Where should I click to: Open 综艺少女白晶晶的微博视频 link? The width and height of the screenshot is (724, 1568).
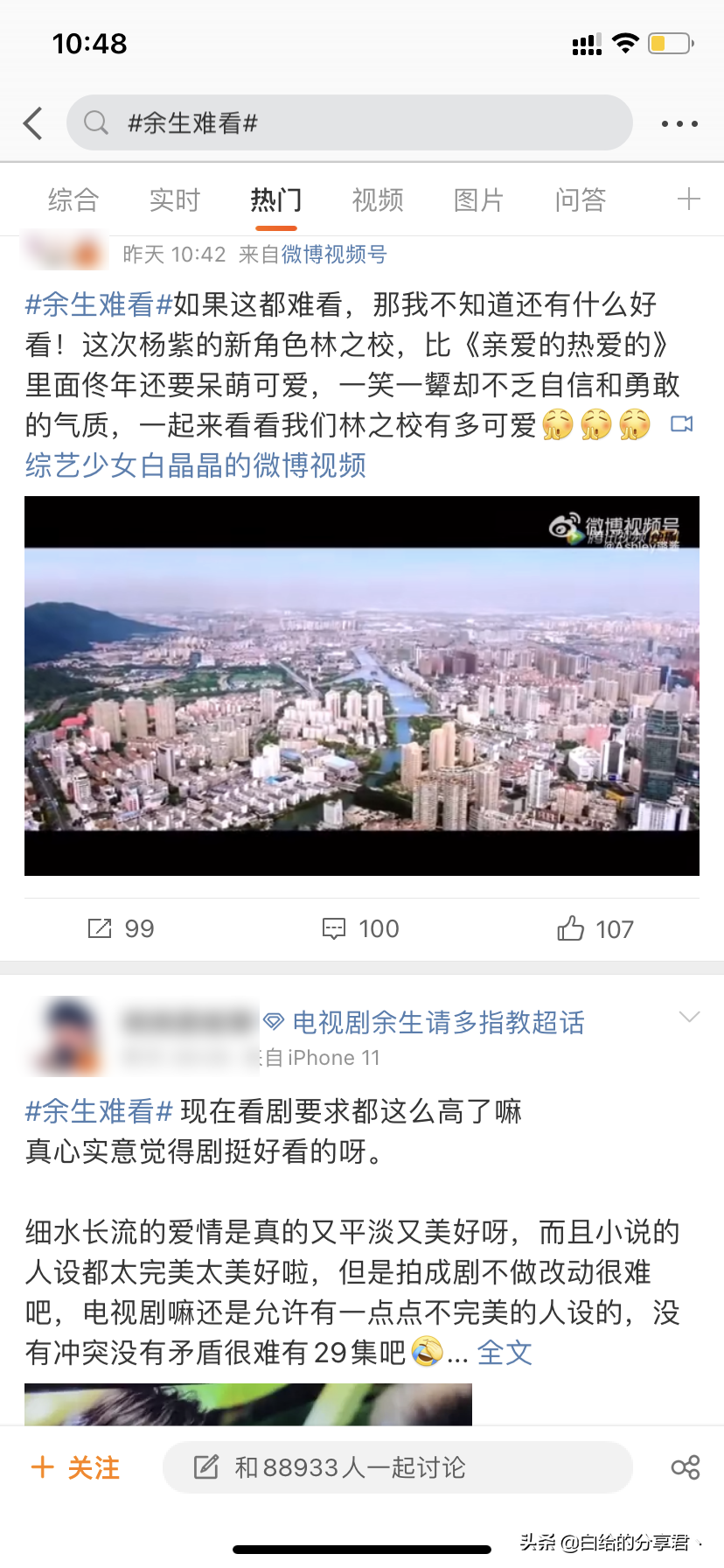[196, 465]
